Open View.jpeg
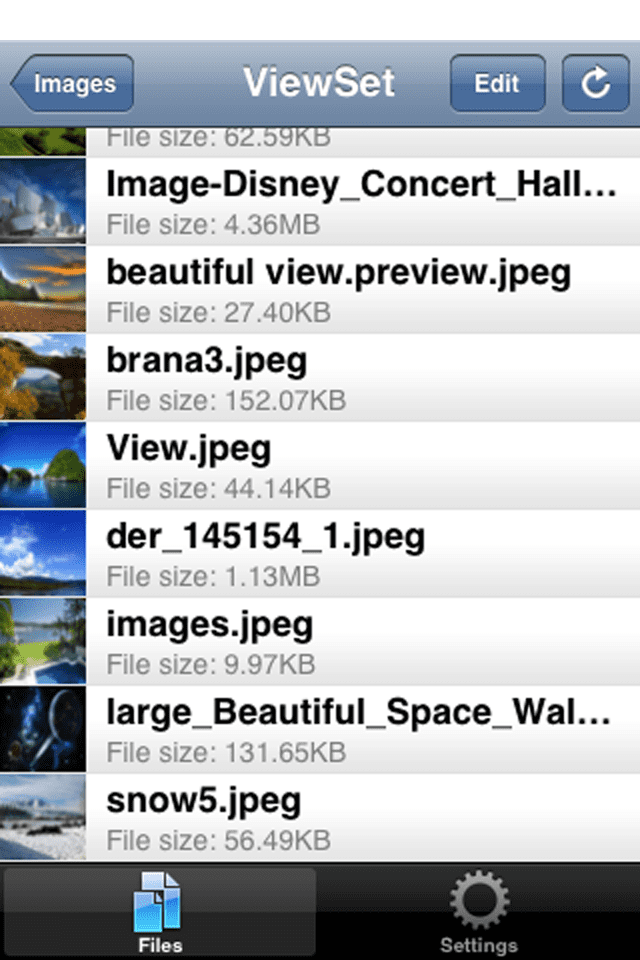Image resolution: width=640 pixels, height=960 pixels. coord(320,465)
